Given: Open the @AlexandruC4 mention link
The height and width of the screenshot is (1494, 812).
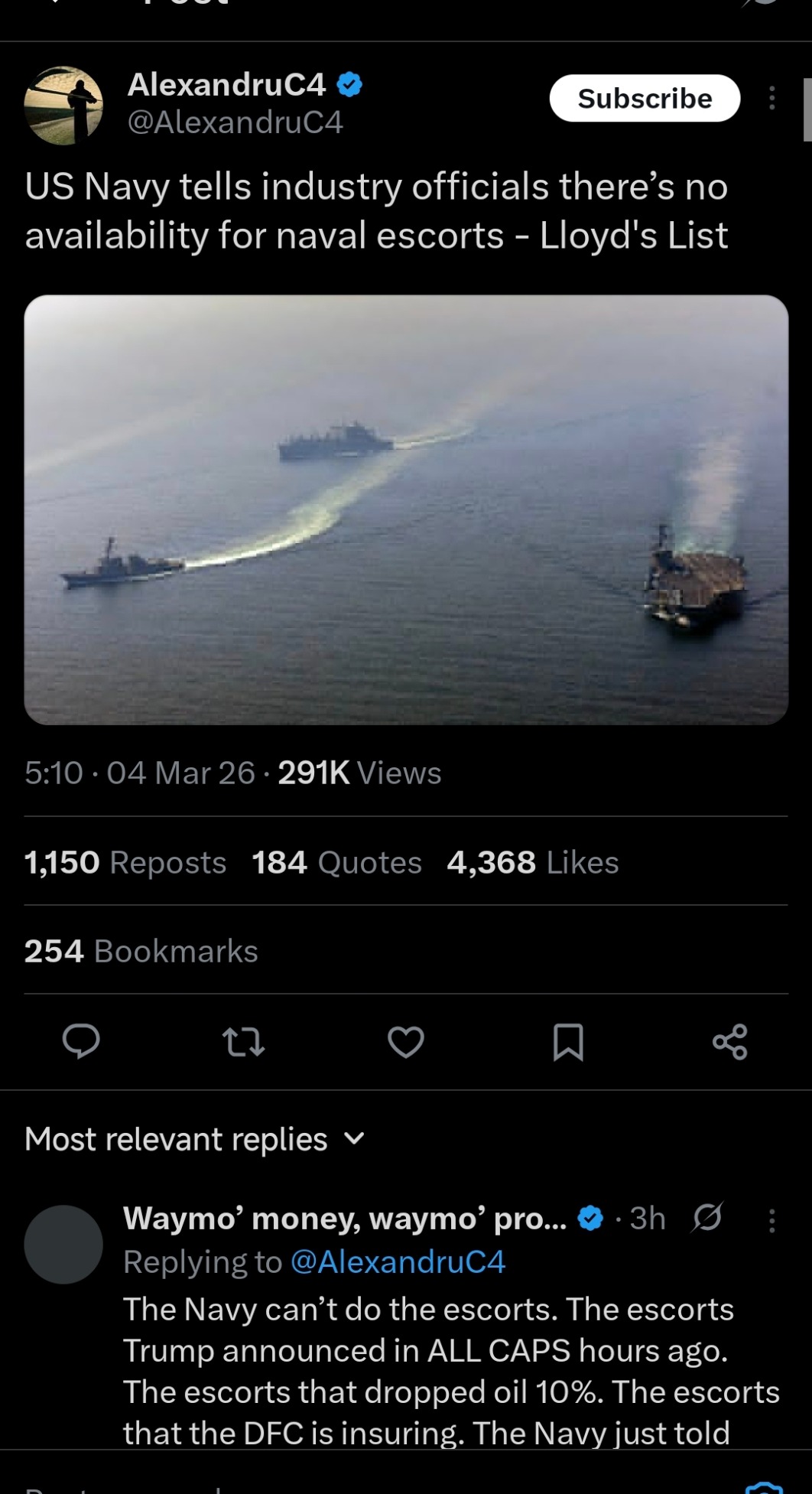Looking at the screenshot, I should pos(398,1261).
